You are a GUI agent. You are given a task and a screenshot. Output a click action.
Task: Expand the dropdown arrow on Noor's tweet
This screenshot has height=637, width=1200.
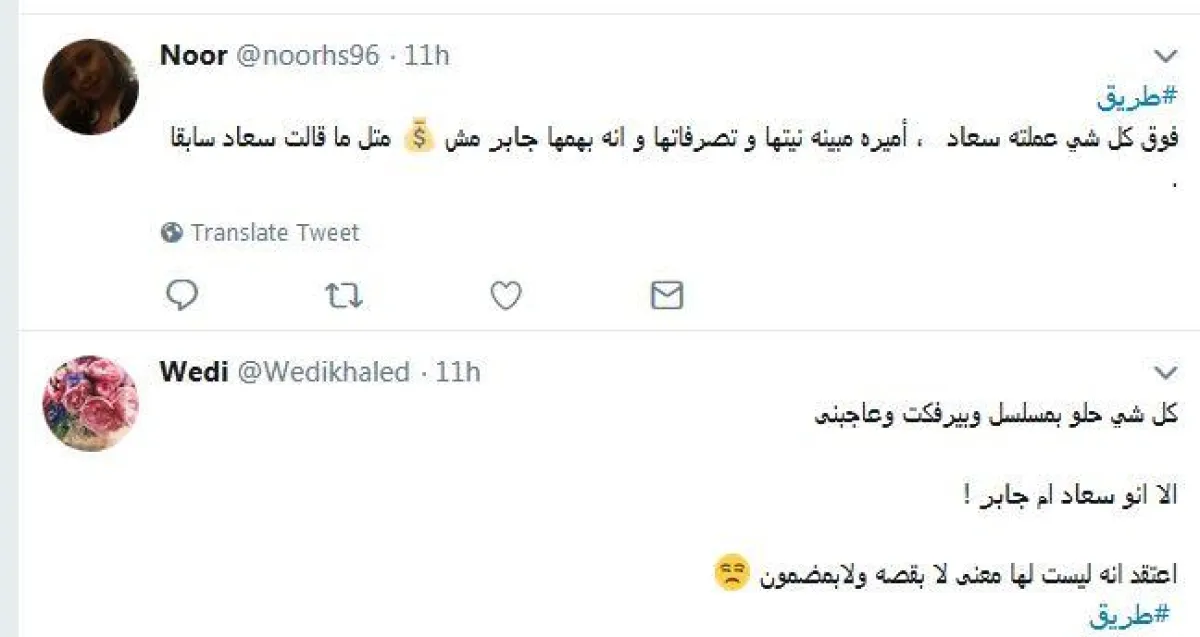[1165, 55]
